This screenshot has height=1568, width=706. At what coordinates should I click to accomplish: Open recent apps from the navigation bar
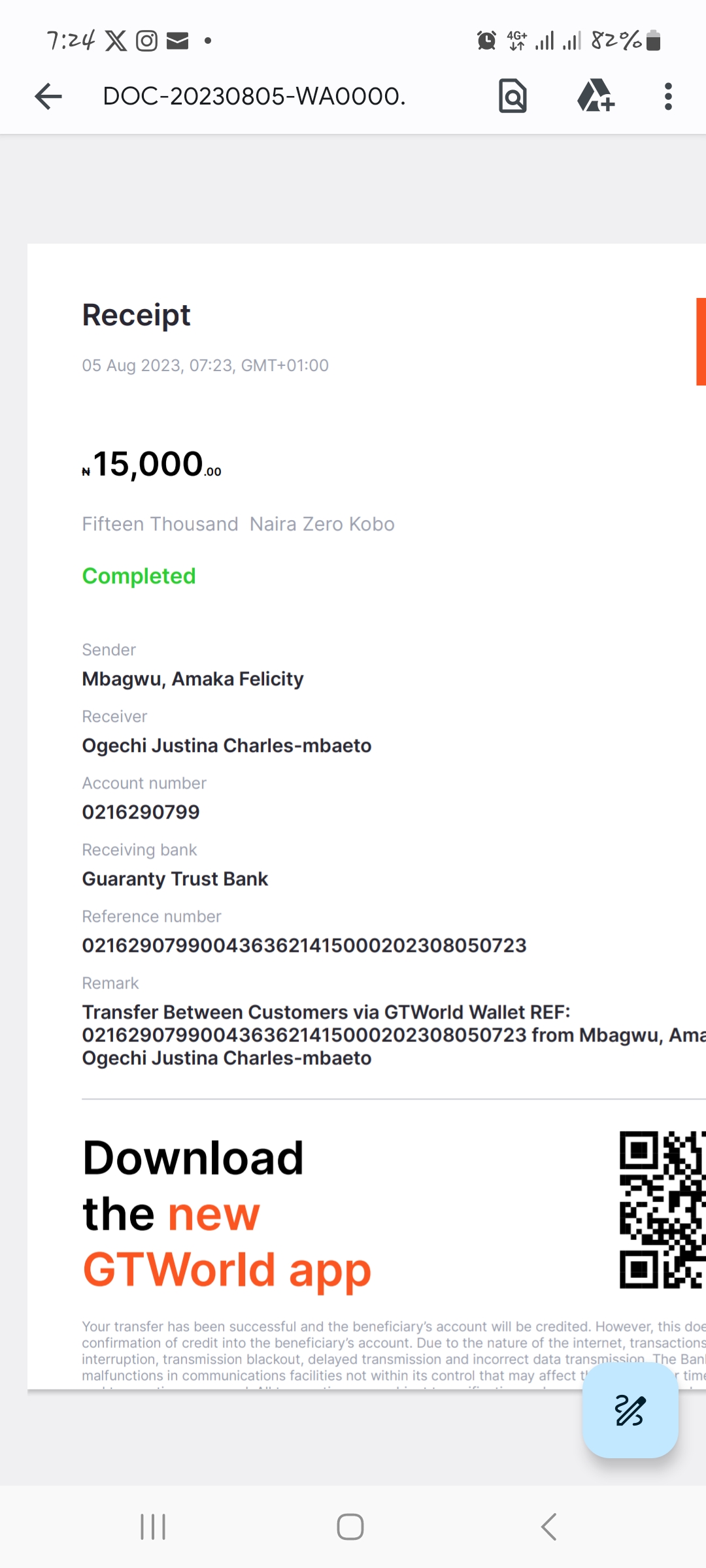(153, 1527)
